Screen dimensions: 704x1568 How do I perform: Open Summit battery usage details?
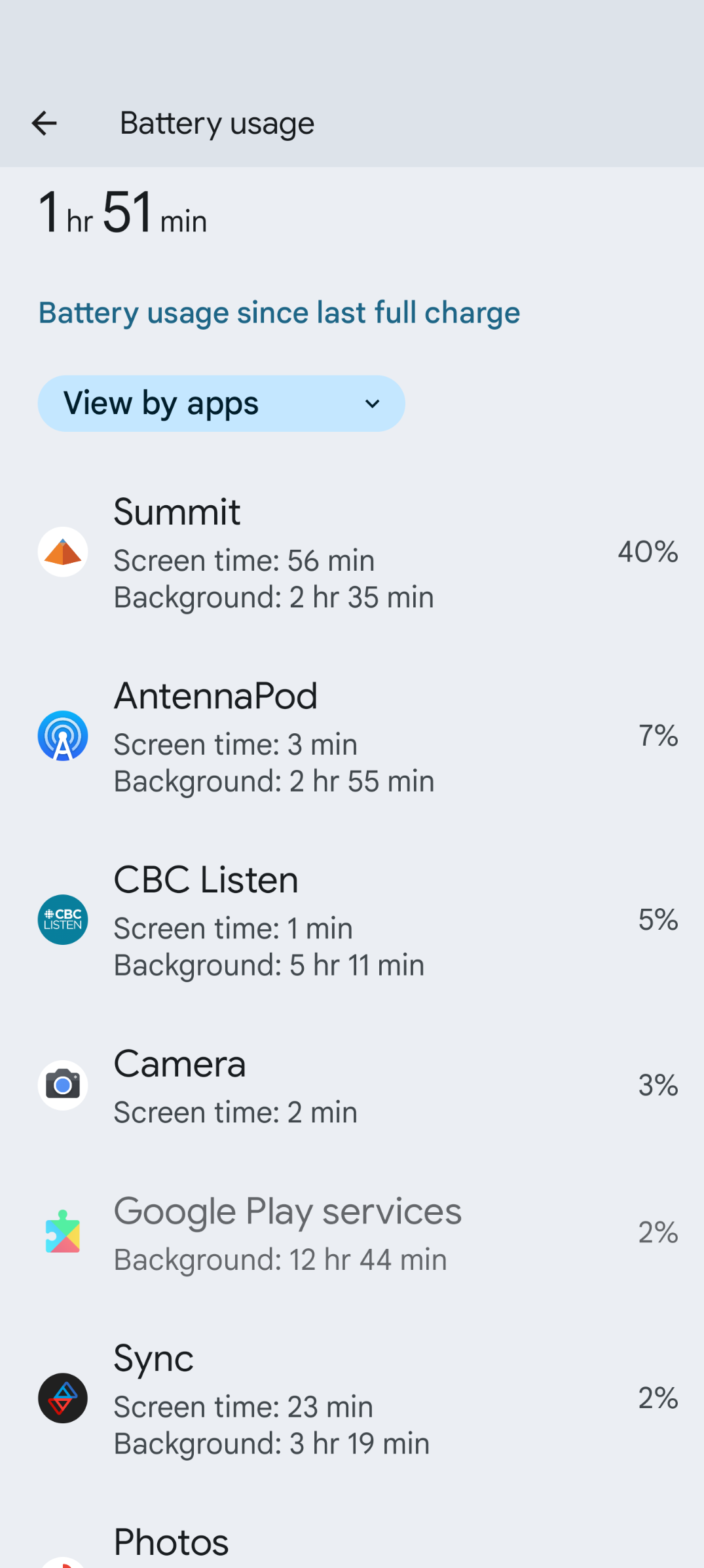(352, 552)
